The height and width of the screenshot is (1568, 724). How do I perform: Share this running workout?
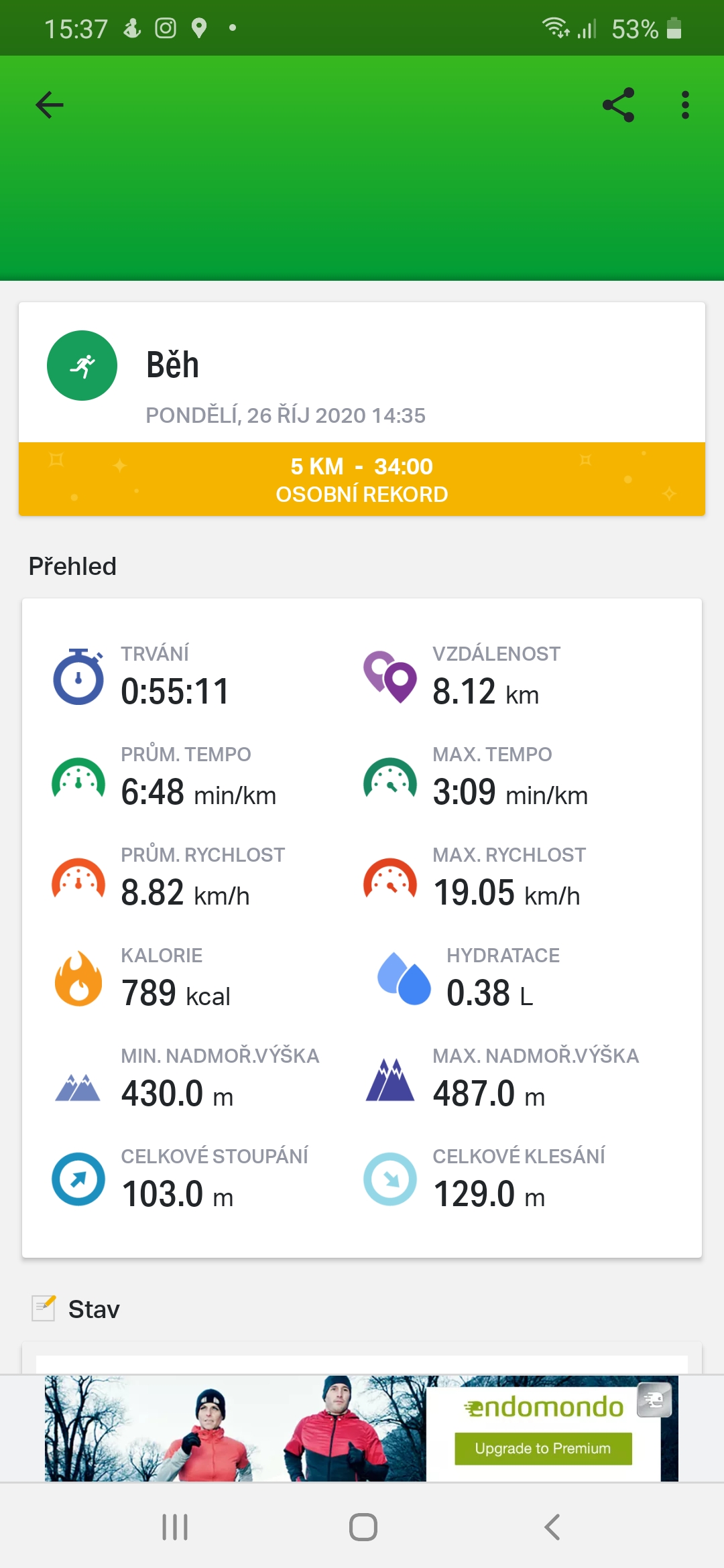[618, 105]
